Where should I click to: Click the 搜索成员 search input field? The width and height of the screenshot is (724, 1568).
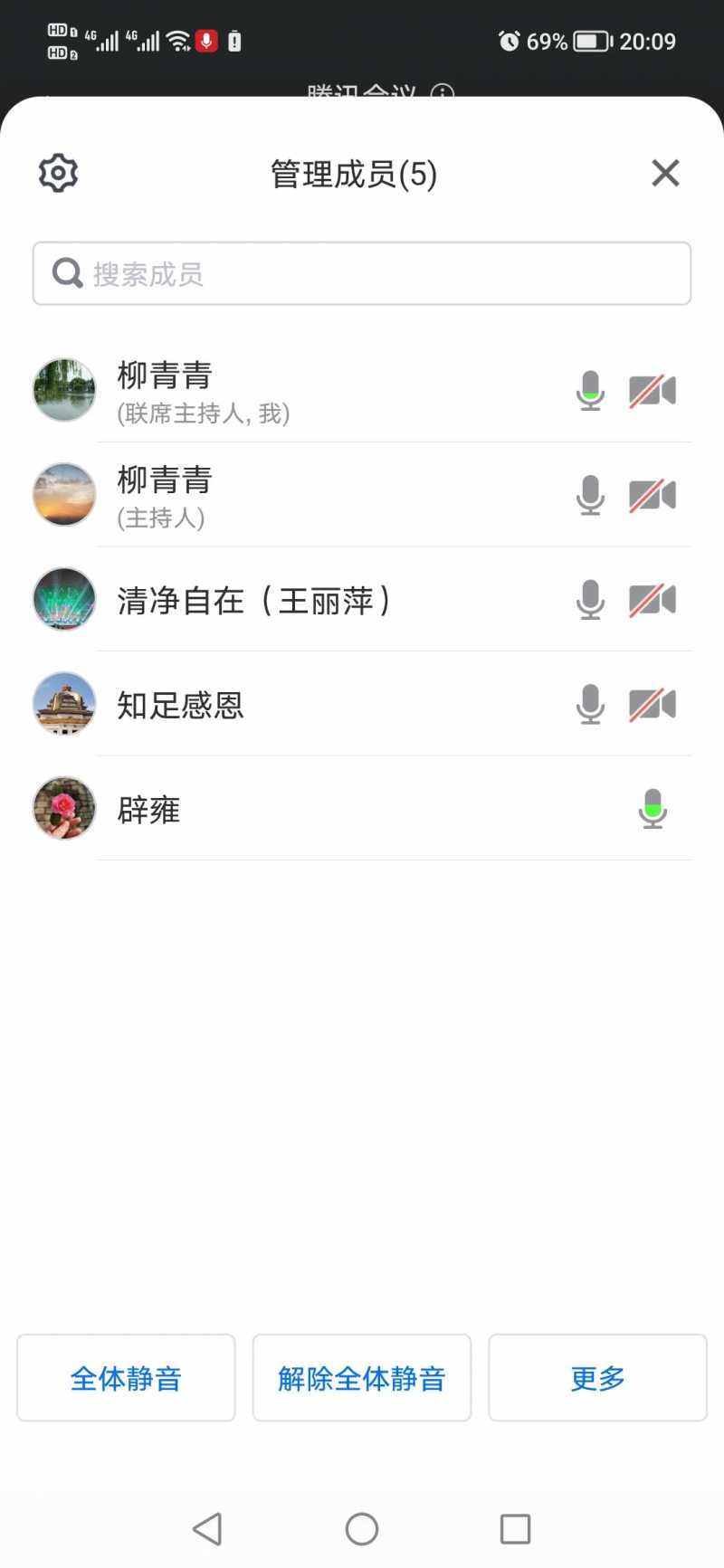[x=361, y=272]
